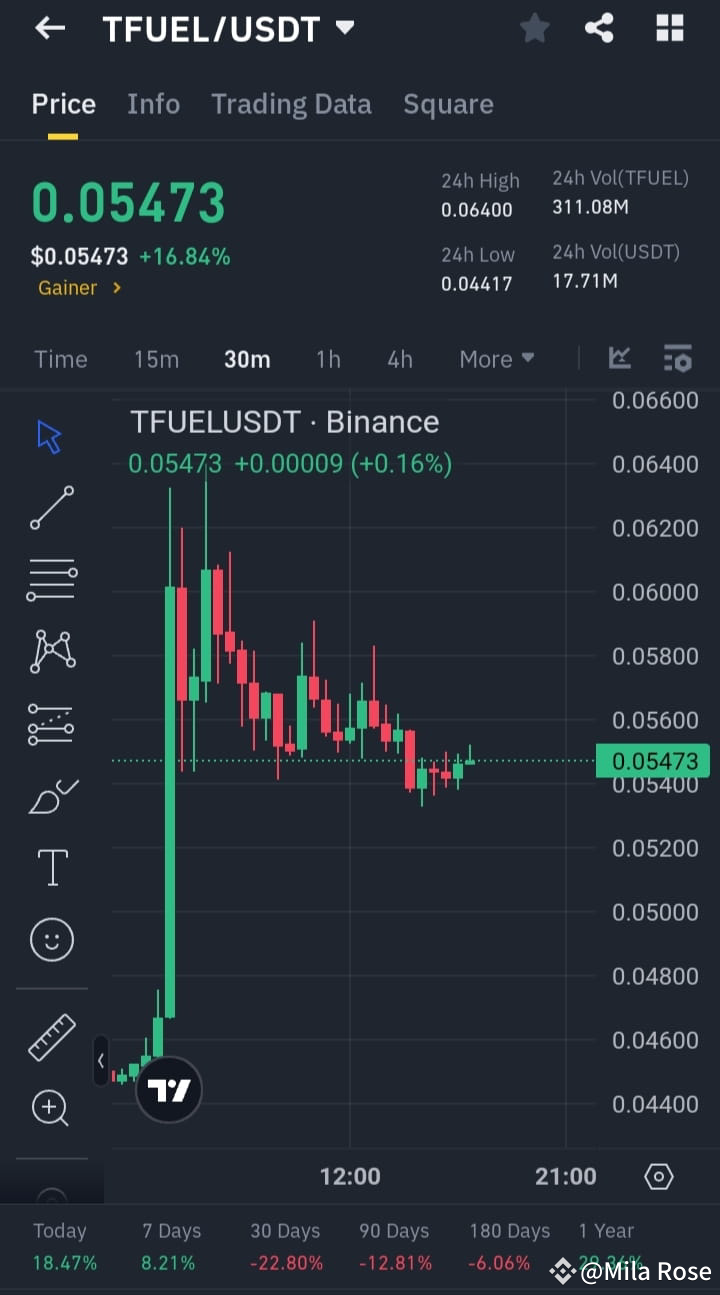This screenshot has width=720, height=1295.
Task: Open the emoji sticker tool
Action: point(51,939)
